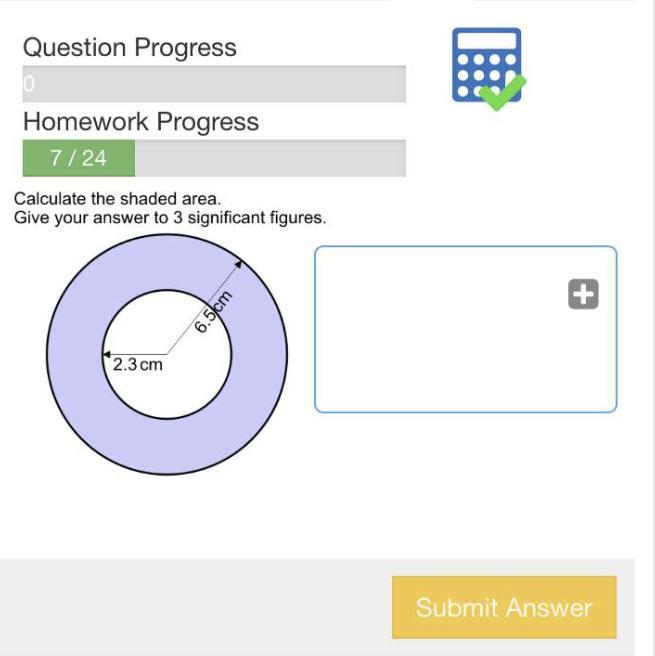This screenshot has height=656, width=655.
Task: Tap the answer input box
Action: [466, 329]
